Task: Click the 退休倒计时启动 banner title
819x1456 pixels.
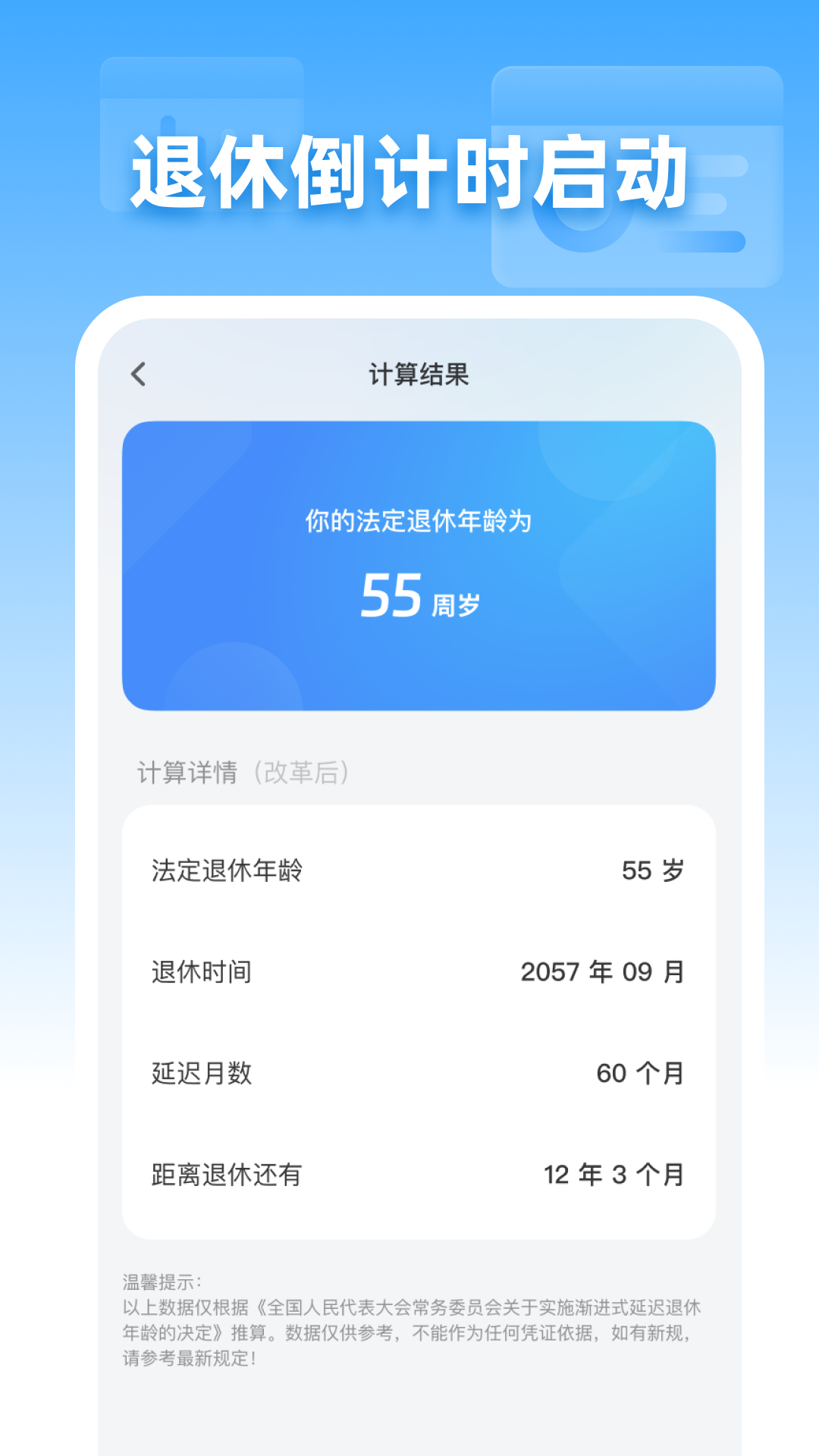Action: (409, 168)
